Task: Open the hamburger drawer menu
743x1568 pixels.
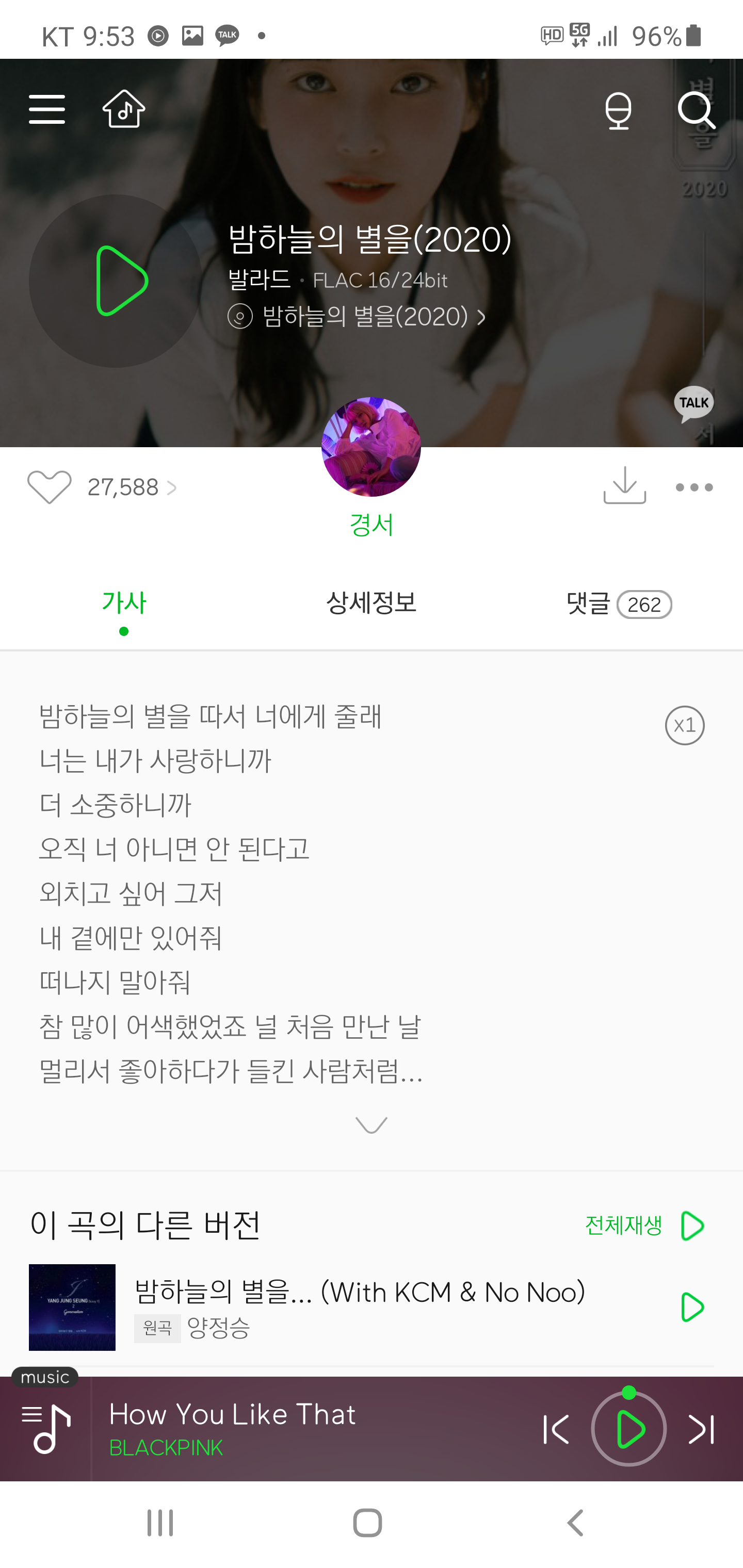Action: 47,109
